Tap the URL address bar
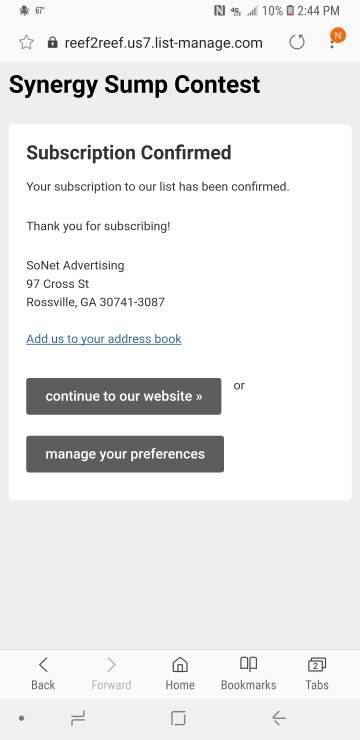Image resolution: width=360 pixels, height=740 pixels. click(x=163, y=43)
